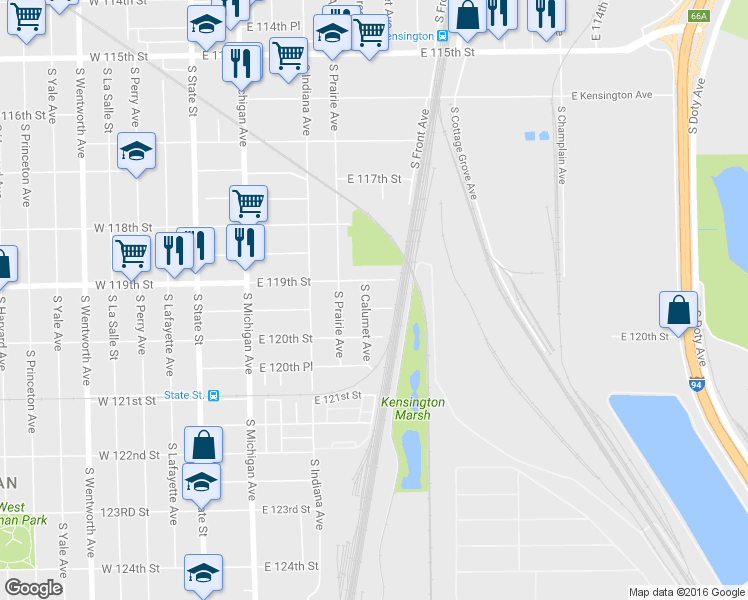Open the school marker beside S Perry Ave near 116th St
Image resolution: width=748 pixels, height=600 pixels.
point(136,152)
